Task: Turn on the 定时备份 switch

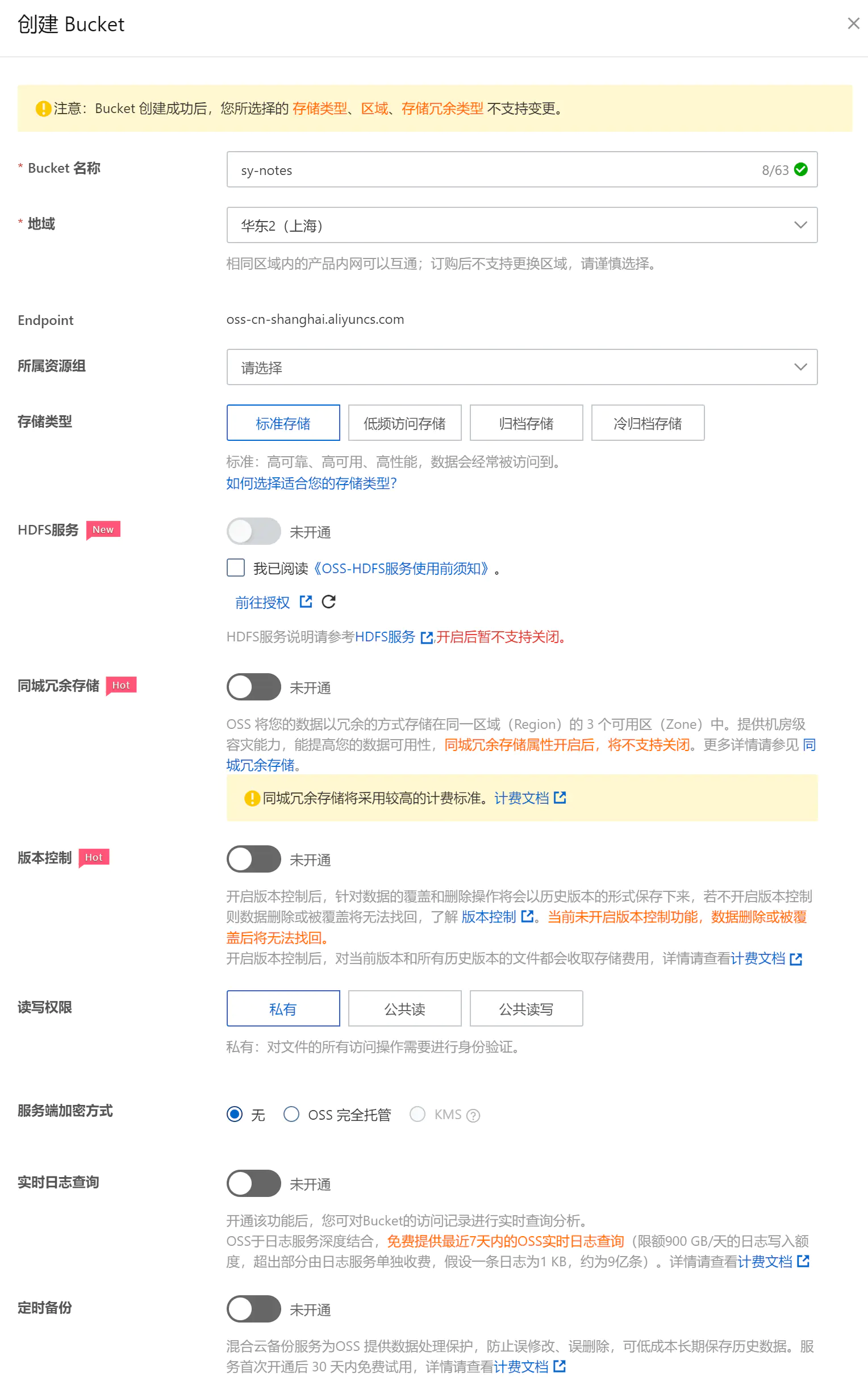Action: 254,1309
